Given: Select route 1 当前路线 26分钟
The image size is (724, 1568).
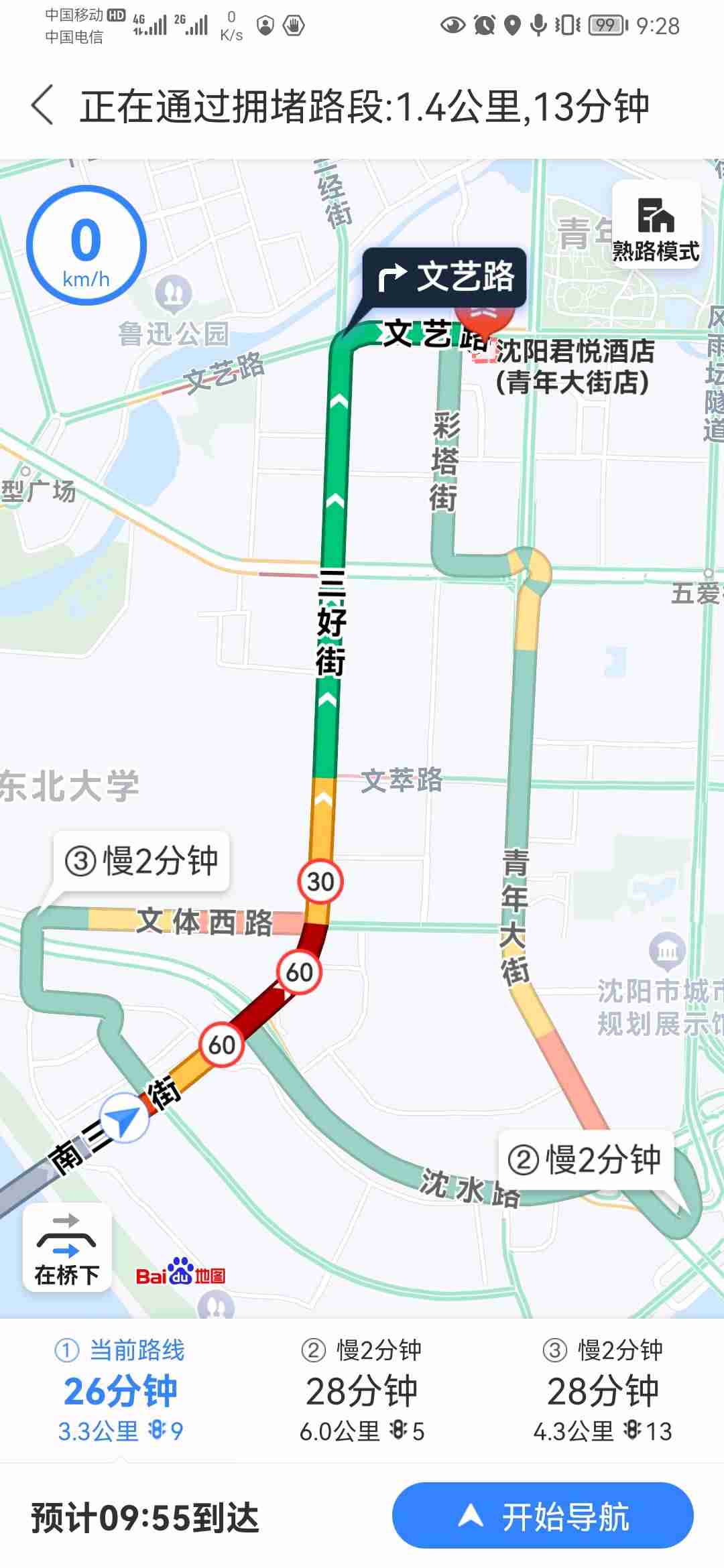Looking at the screenshot, I should [121, 1390].
